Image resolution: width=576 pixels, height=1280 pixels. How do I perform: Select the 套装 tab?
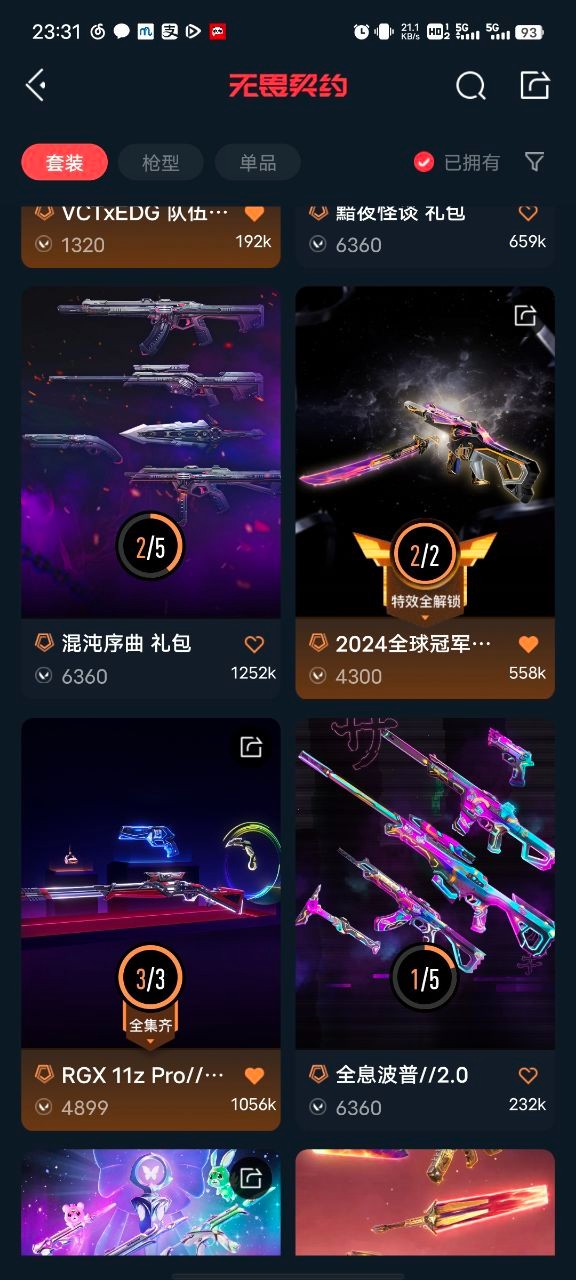point(64,162)
